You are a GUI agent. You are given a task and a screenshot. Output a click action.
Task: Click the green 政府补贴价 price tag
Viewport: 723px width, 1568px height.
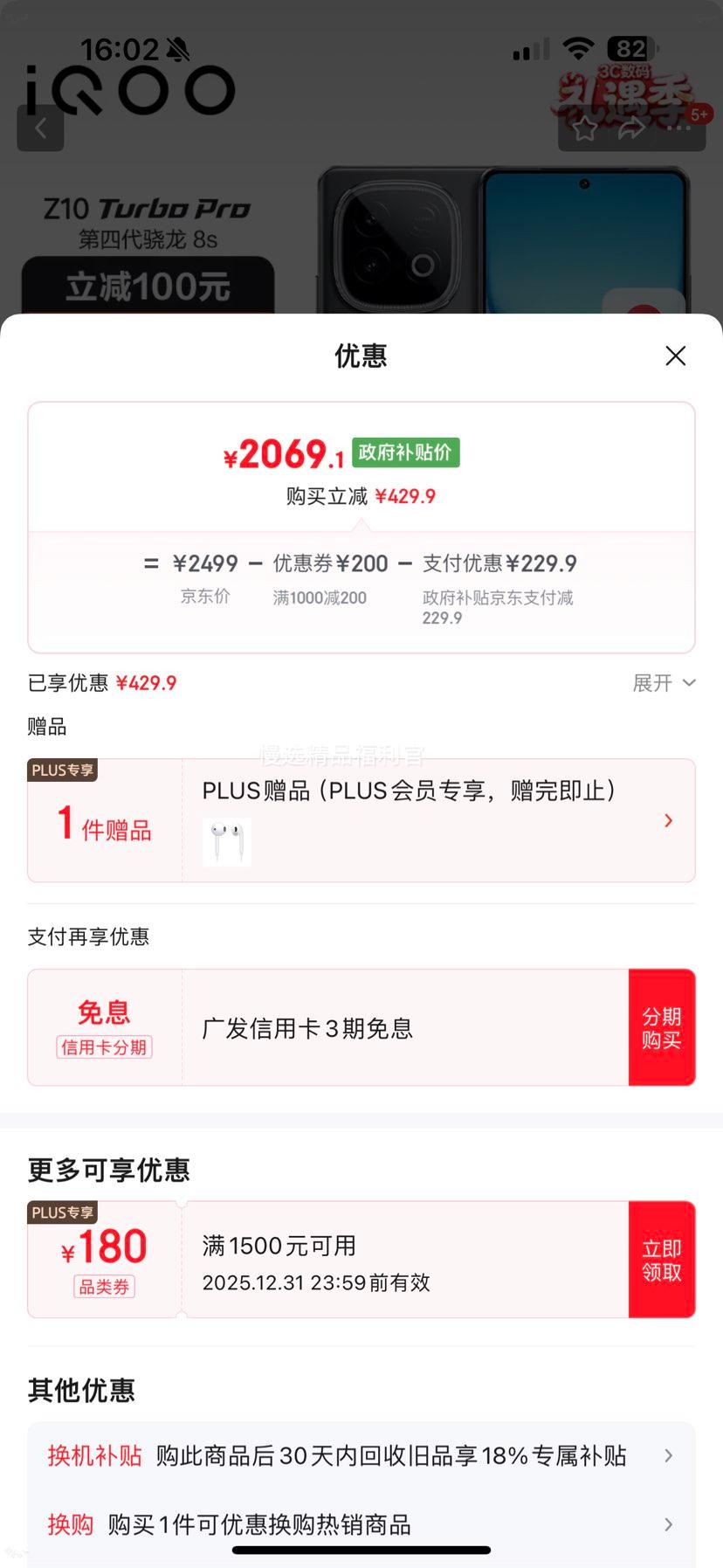[405, 452]
